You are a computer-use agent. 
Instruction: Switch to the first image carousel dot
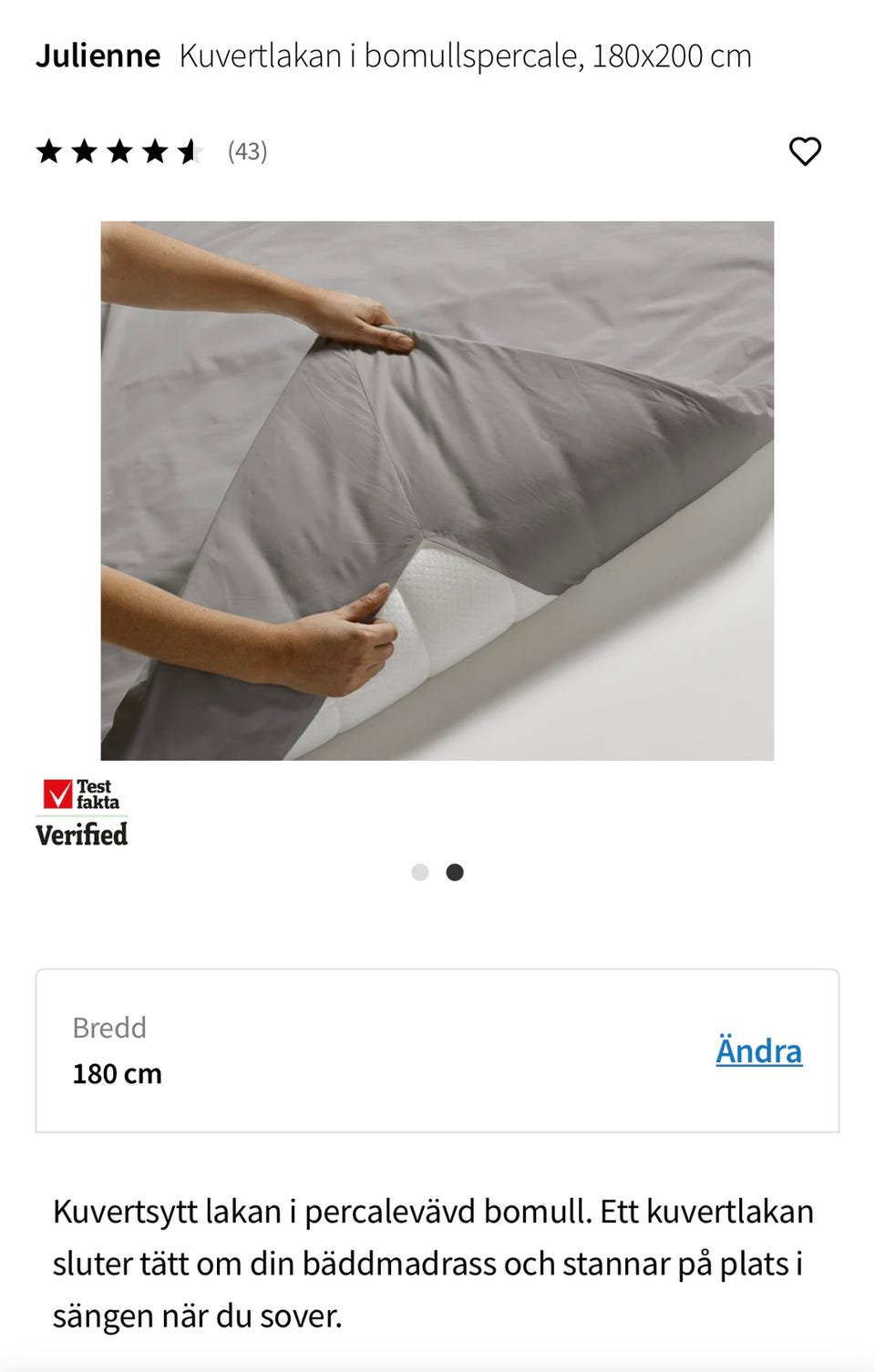coord(420,872)
